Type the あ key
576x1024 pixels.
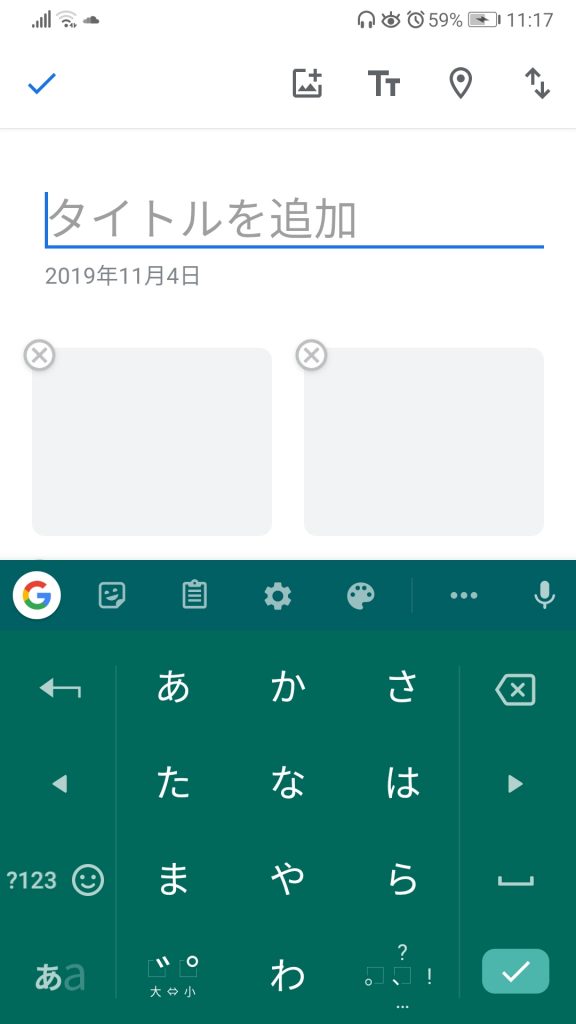point(173,687)
